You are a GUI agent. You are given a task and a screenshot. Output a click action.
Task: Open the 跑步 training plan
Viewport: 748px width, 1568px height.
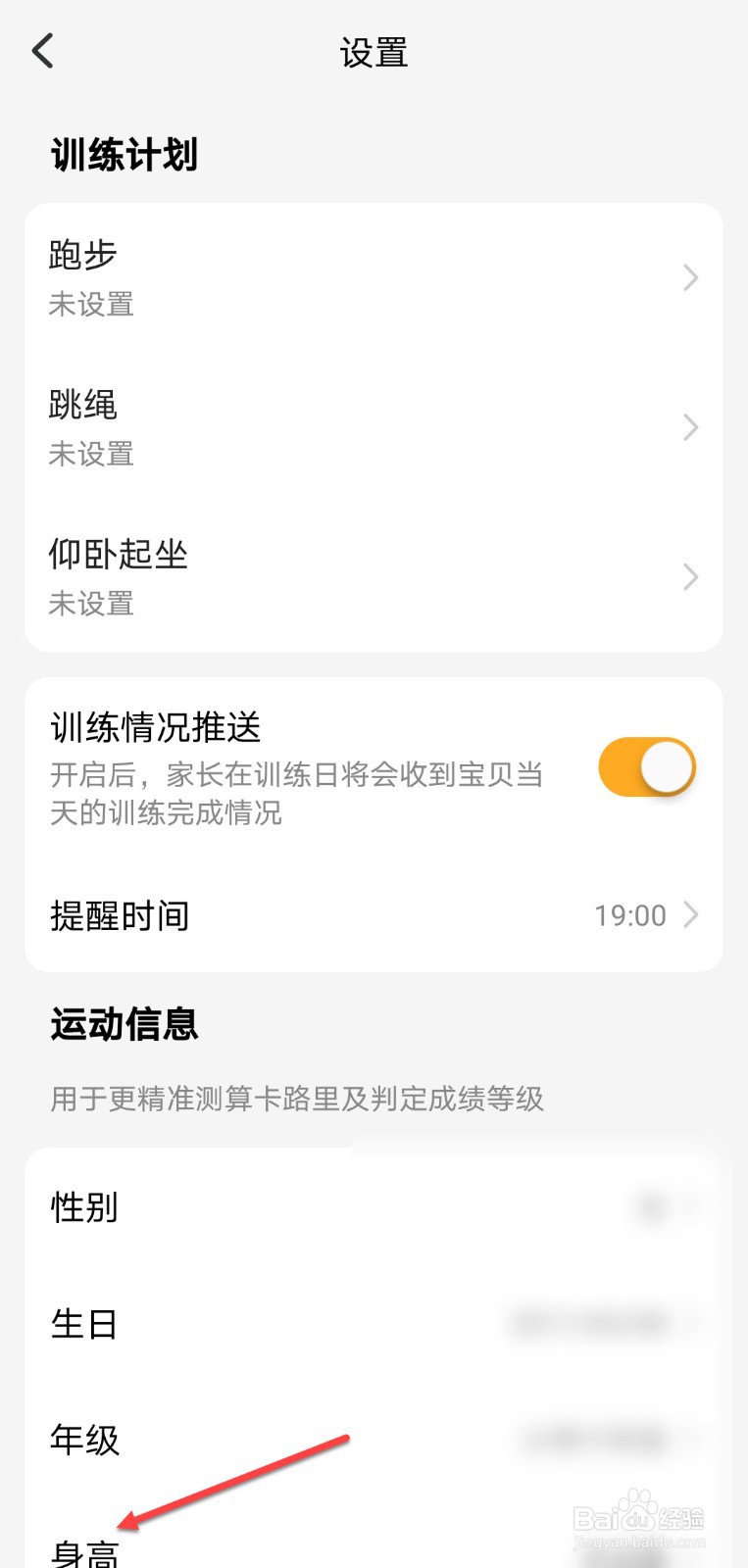(x=373, y=278)
